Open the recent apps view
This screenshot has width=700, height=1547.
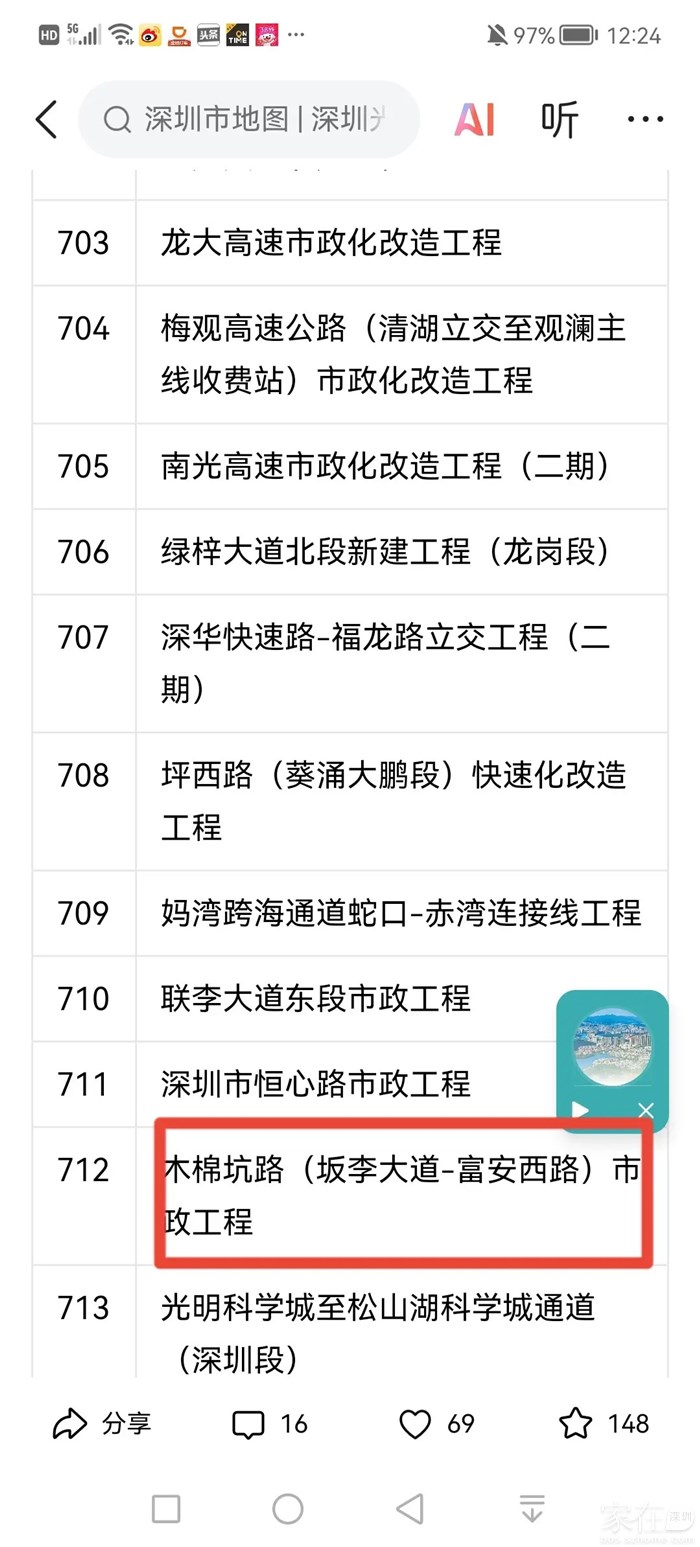point(166,1508)
